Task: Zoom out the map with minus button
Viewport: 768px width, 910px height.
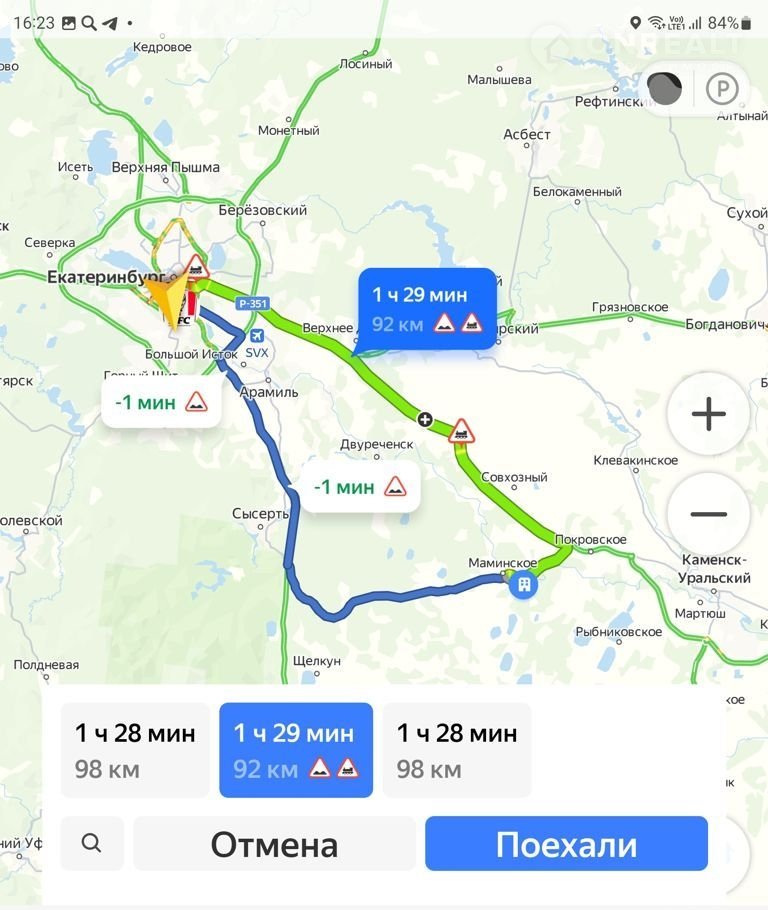Action: (x=708, y=514)
